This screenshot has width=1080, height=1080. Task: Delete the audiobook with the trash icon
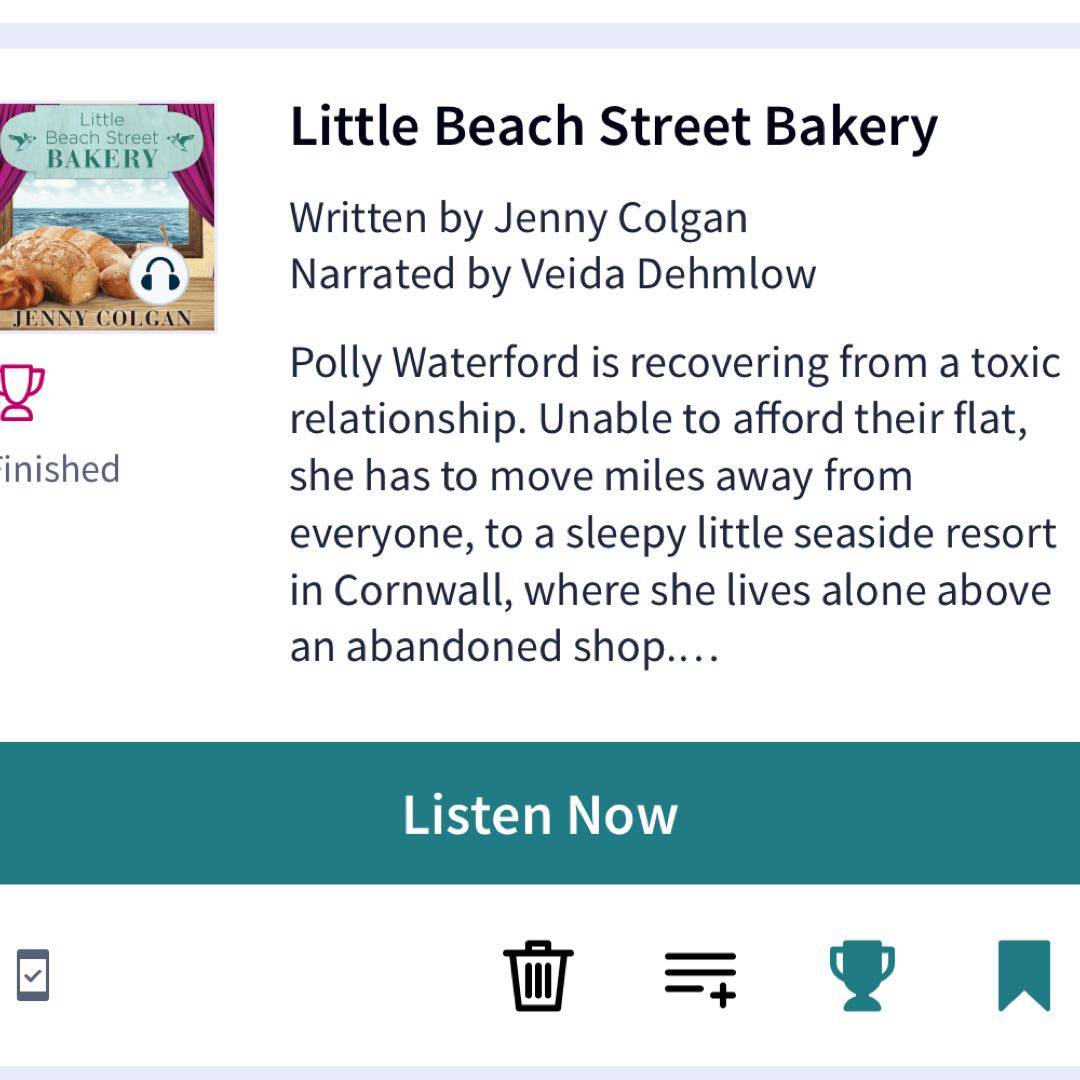click(x=538, y=976)
